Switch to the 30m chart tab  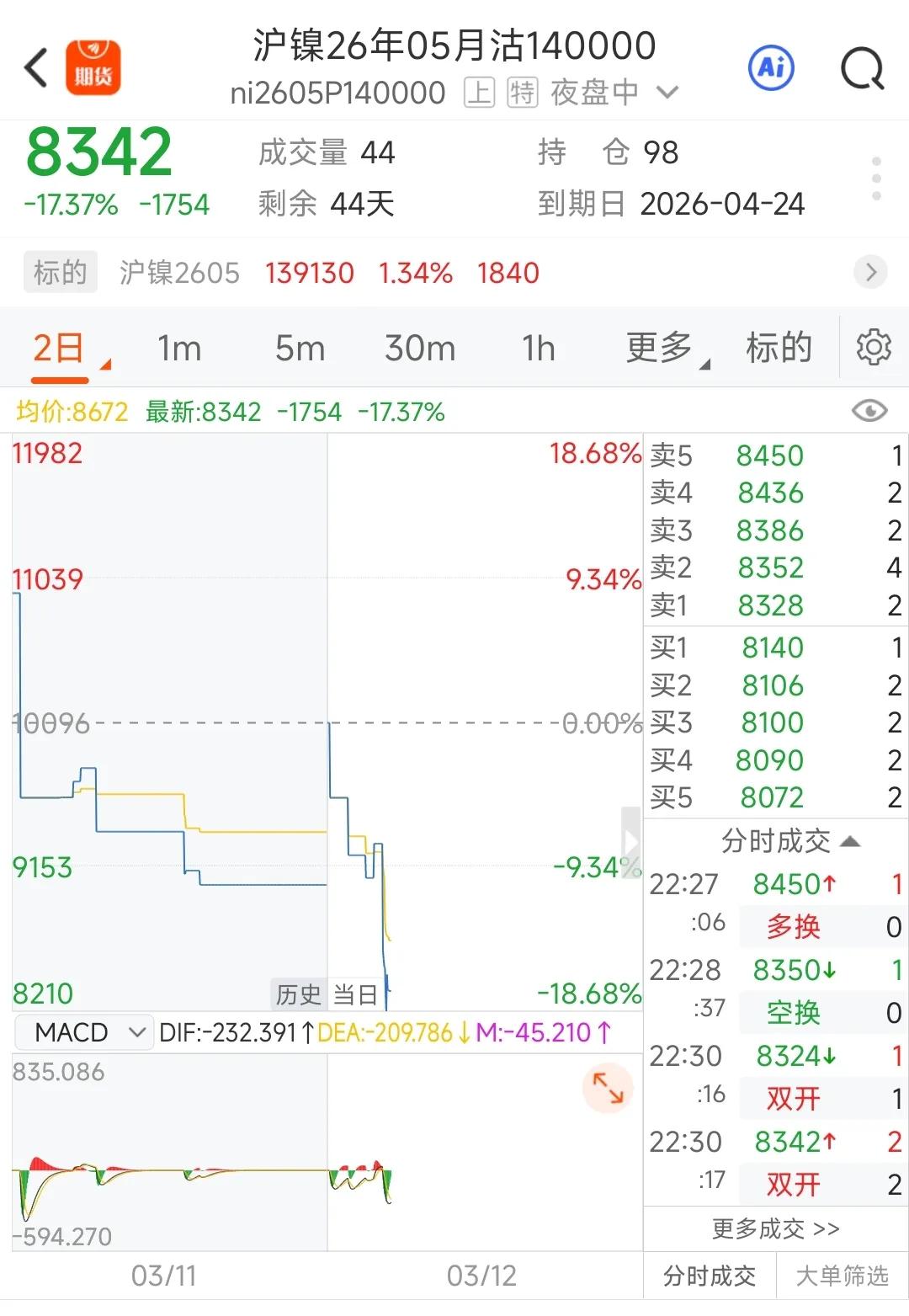click(420, 348)
